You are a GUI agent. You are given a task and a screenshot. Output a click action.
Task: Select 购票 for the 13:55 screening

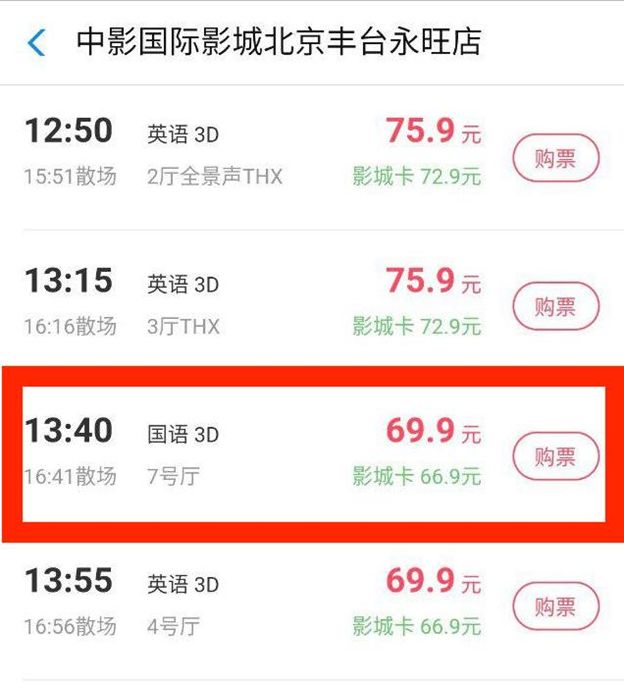pyautogui.click(x=555, y=607)
